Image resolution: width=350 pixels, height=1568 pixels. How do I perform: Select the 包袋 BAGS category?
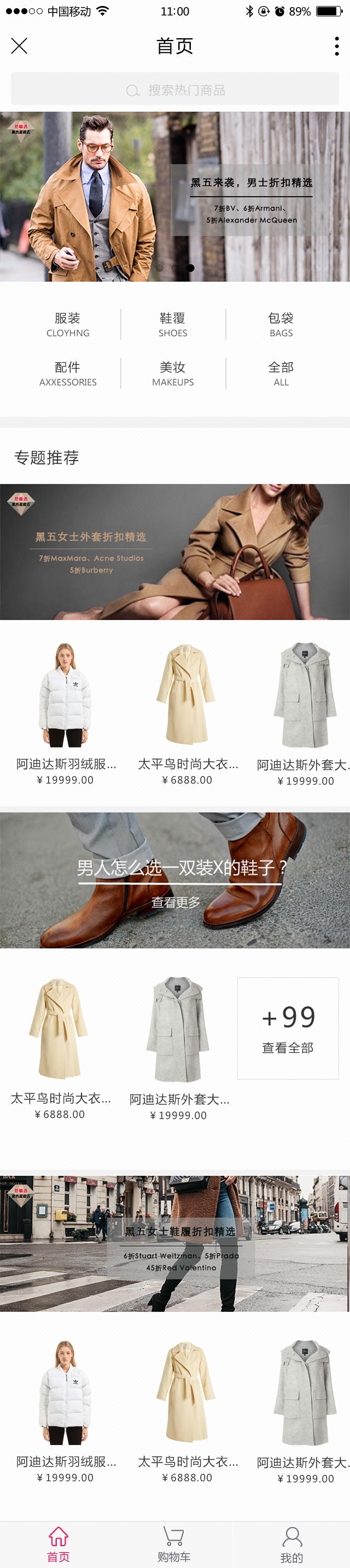(281, 325)
